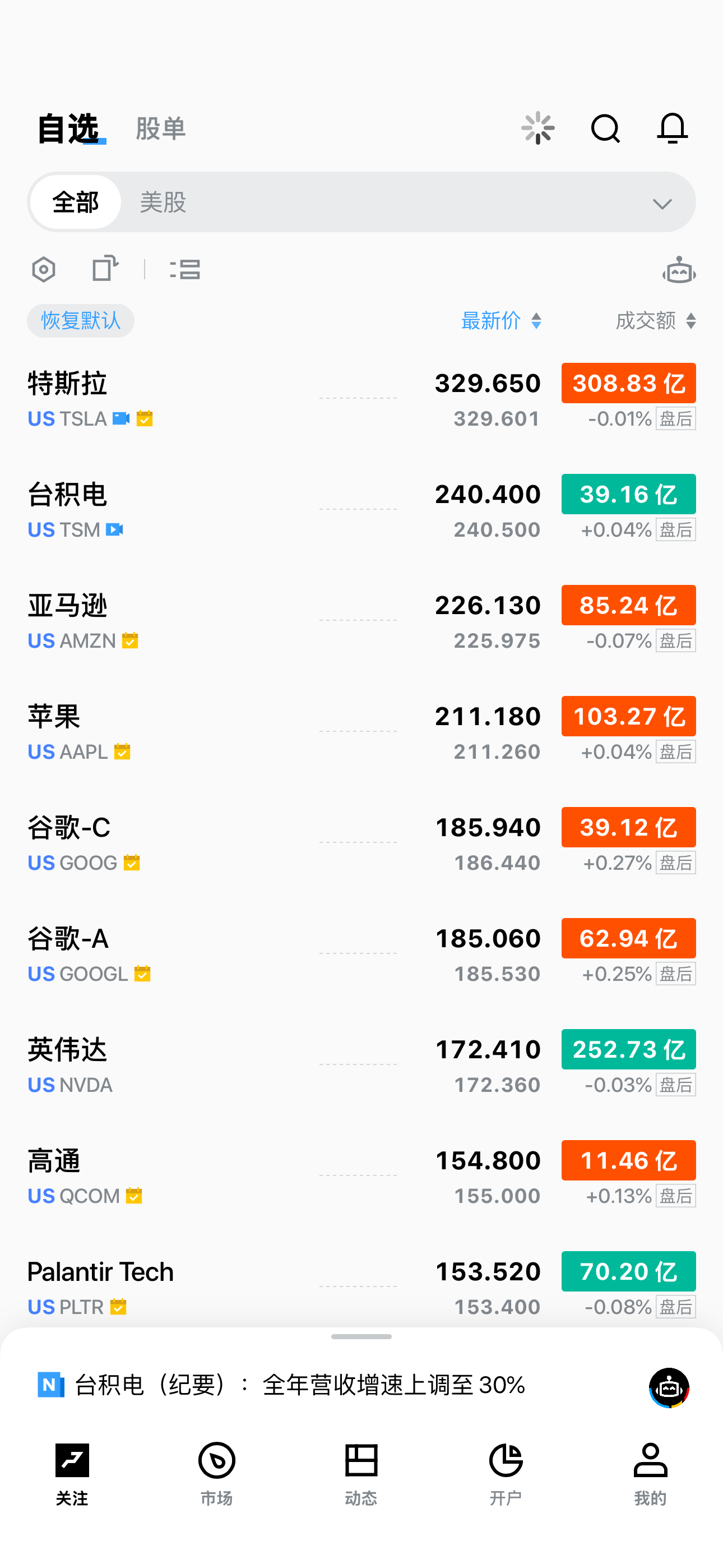
Task: Switch to the 市场 tab
Action: pos(217,1473)
